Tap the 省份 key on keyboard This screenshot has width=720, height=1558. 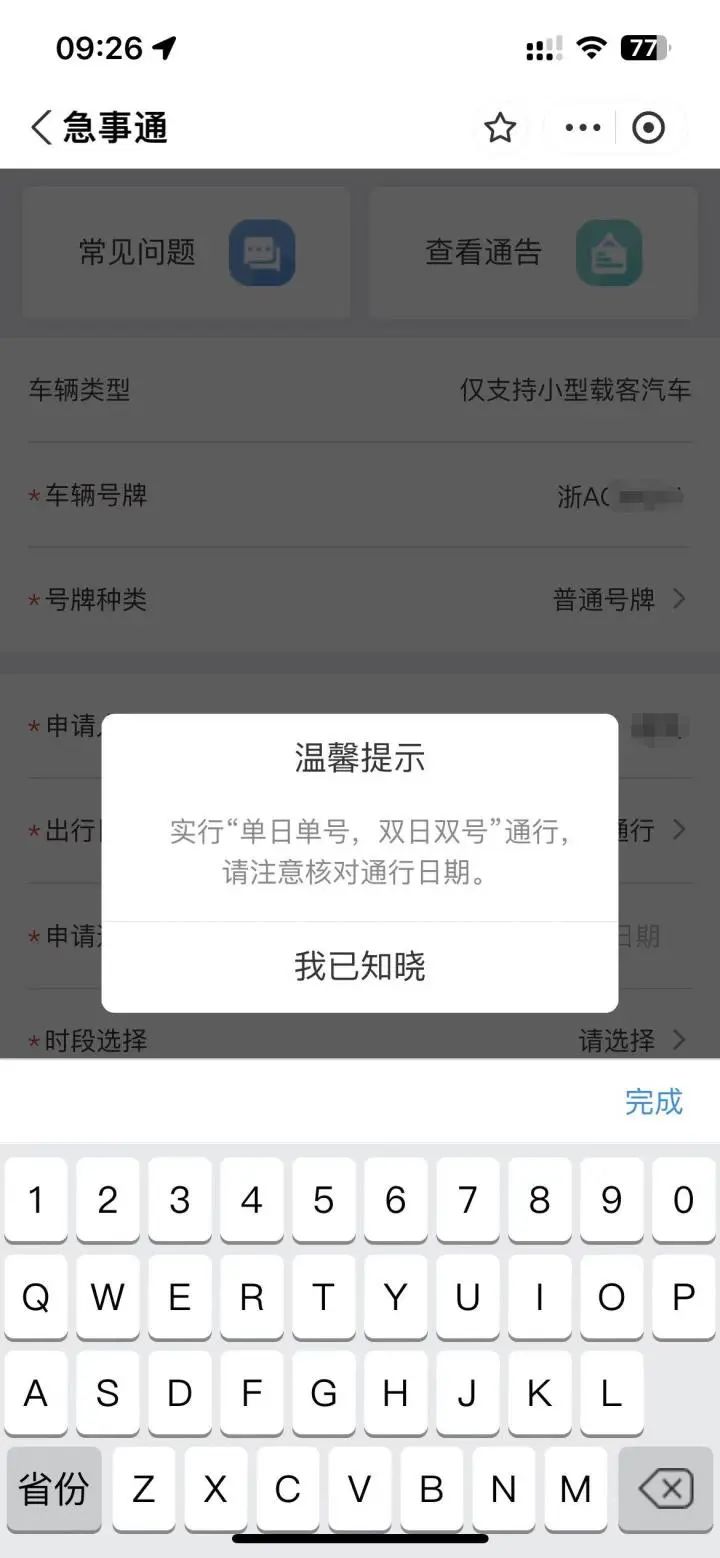pos(54,1489)
